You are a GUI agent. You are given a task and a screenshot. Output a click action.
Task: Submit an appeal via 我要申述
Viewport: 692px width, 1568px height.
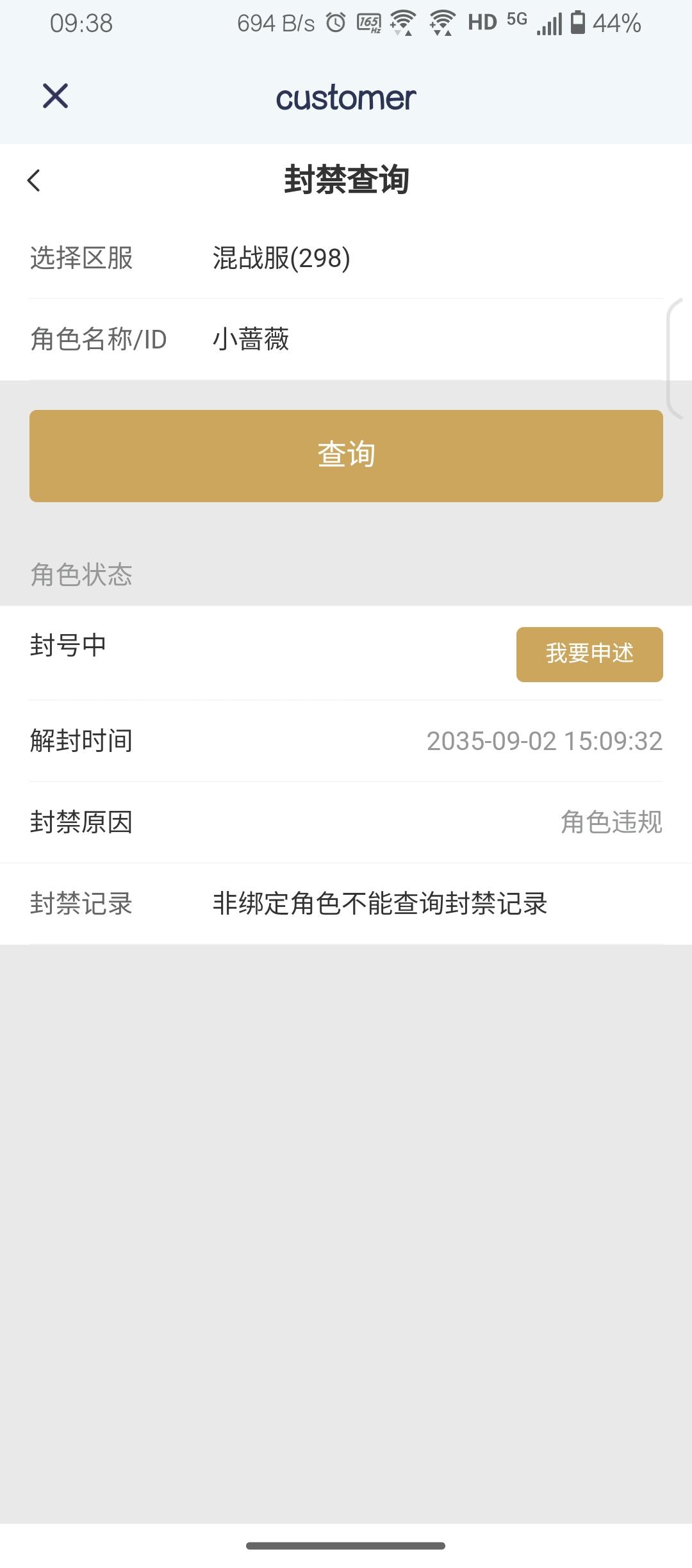[x=589, y=654]
